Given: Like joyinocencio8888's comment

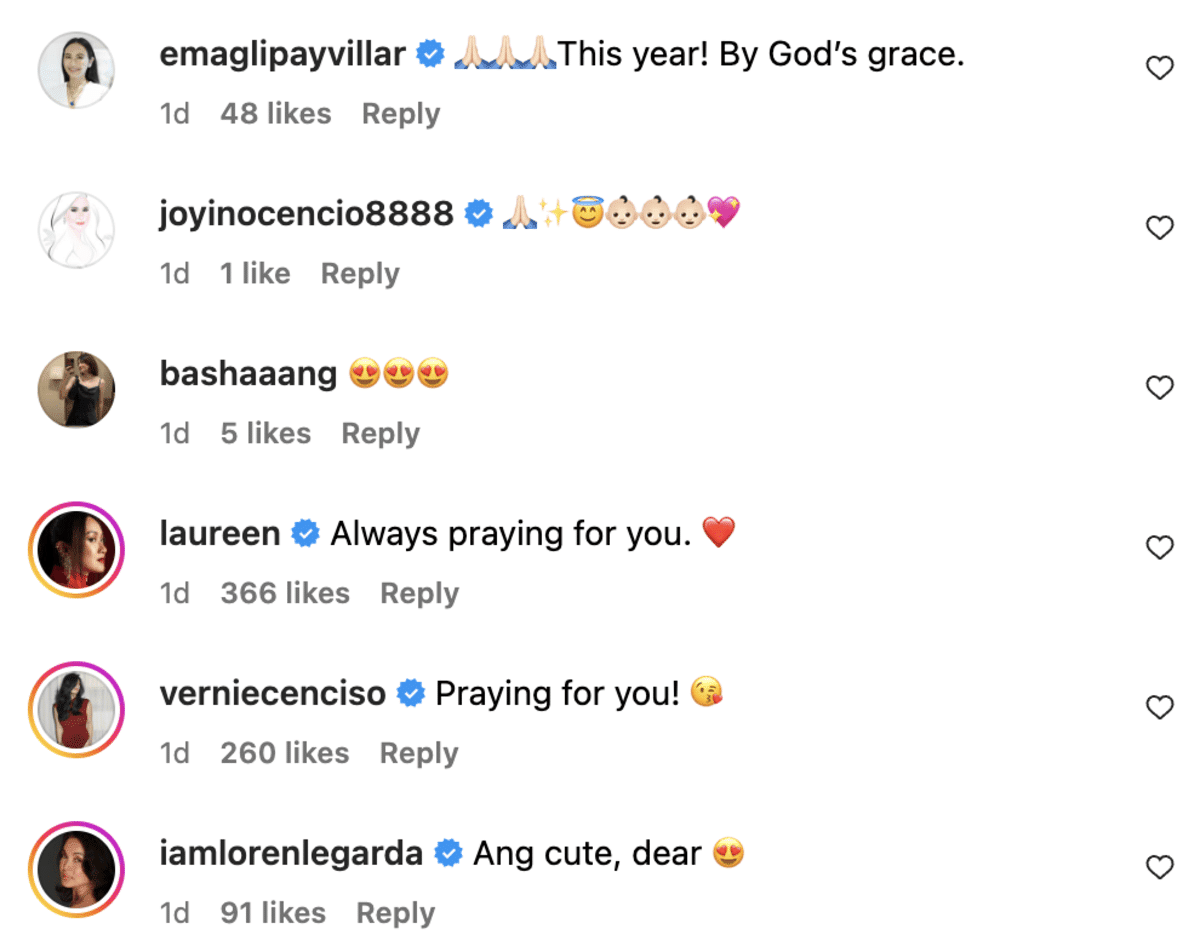Looking at the screenshot, I should [x=1159, y=229].
